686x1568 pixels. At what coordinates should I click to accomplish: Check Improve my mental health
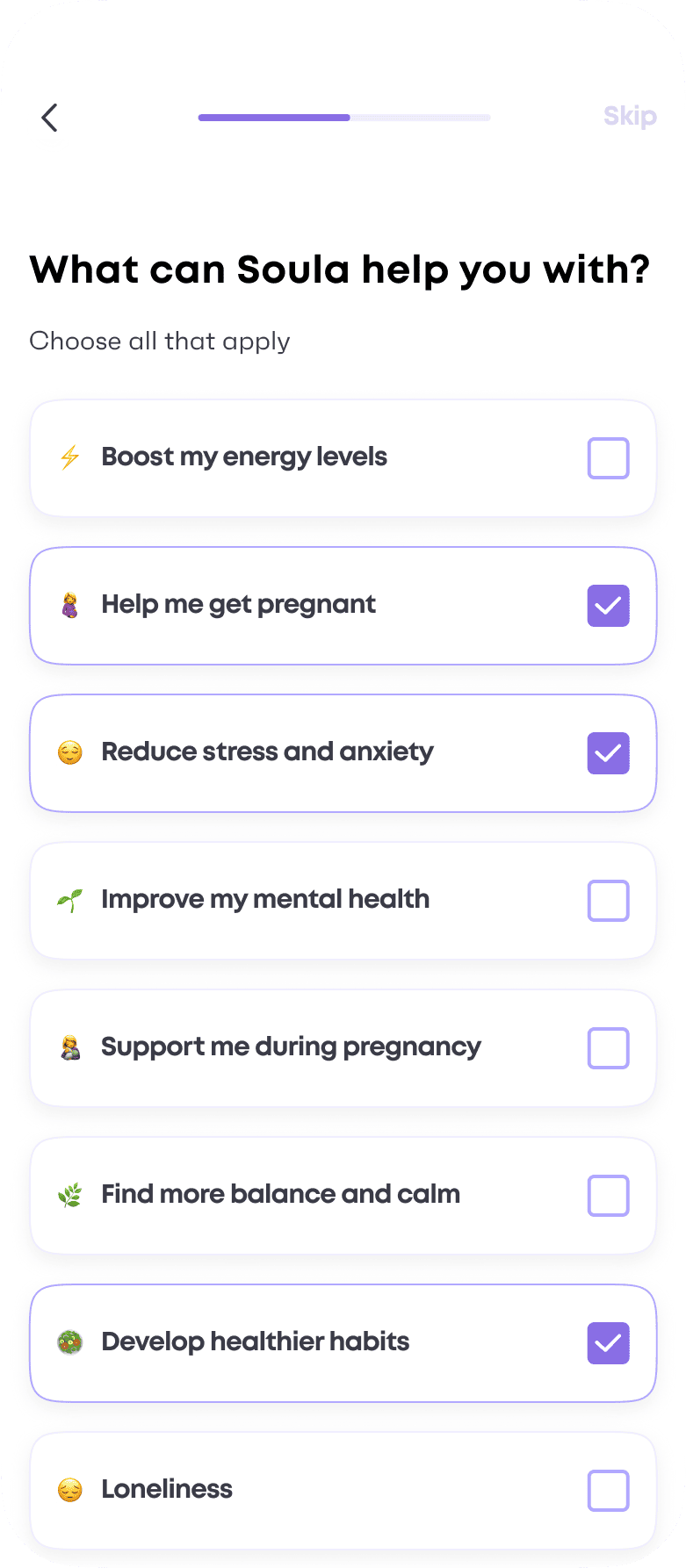343,900
